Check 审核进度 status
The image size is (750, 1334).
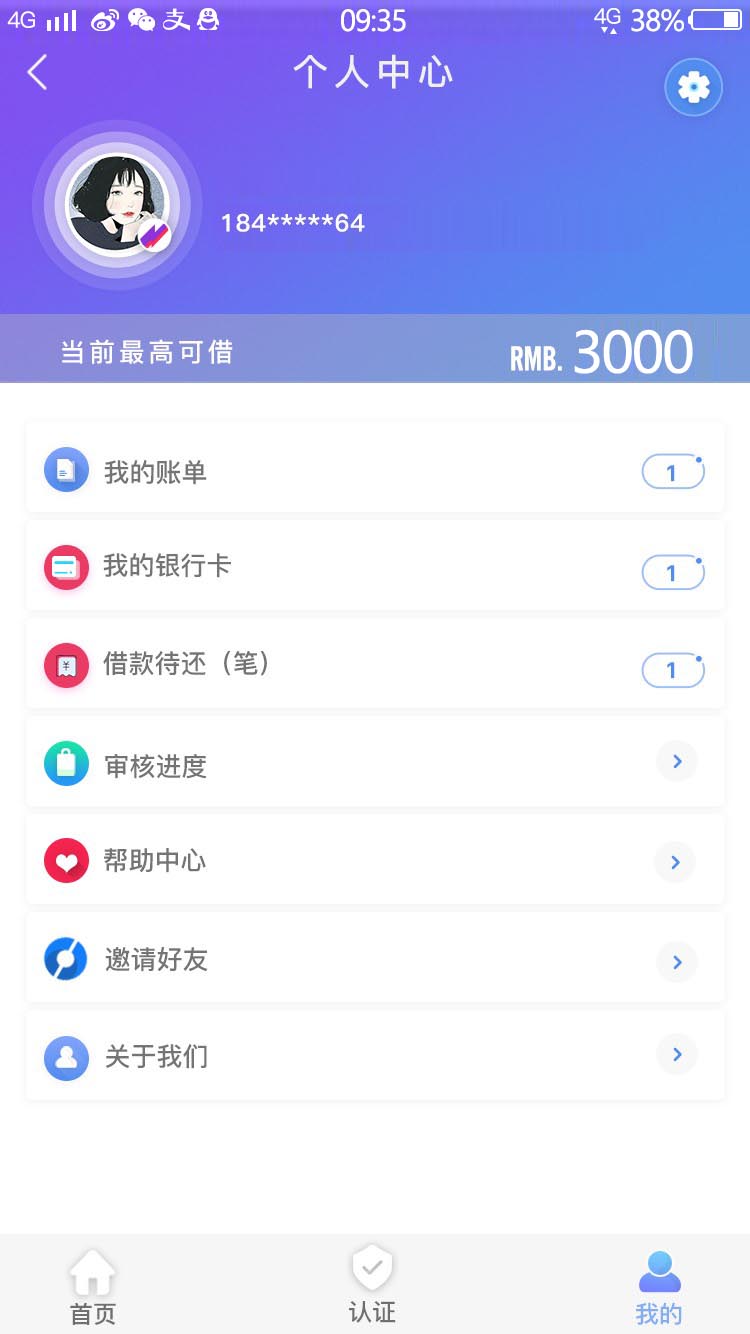375,762
